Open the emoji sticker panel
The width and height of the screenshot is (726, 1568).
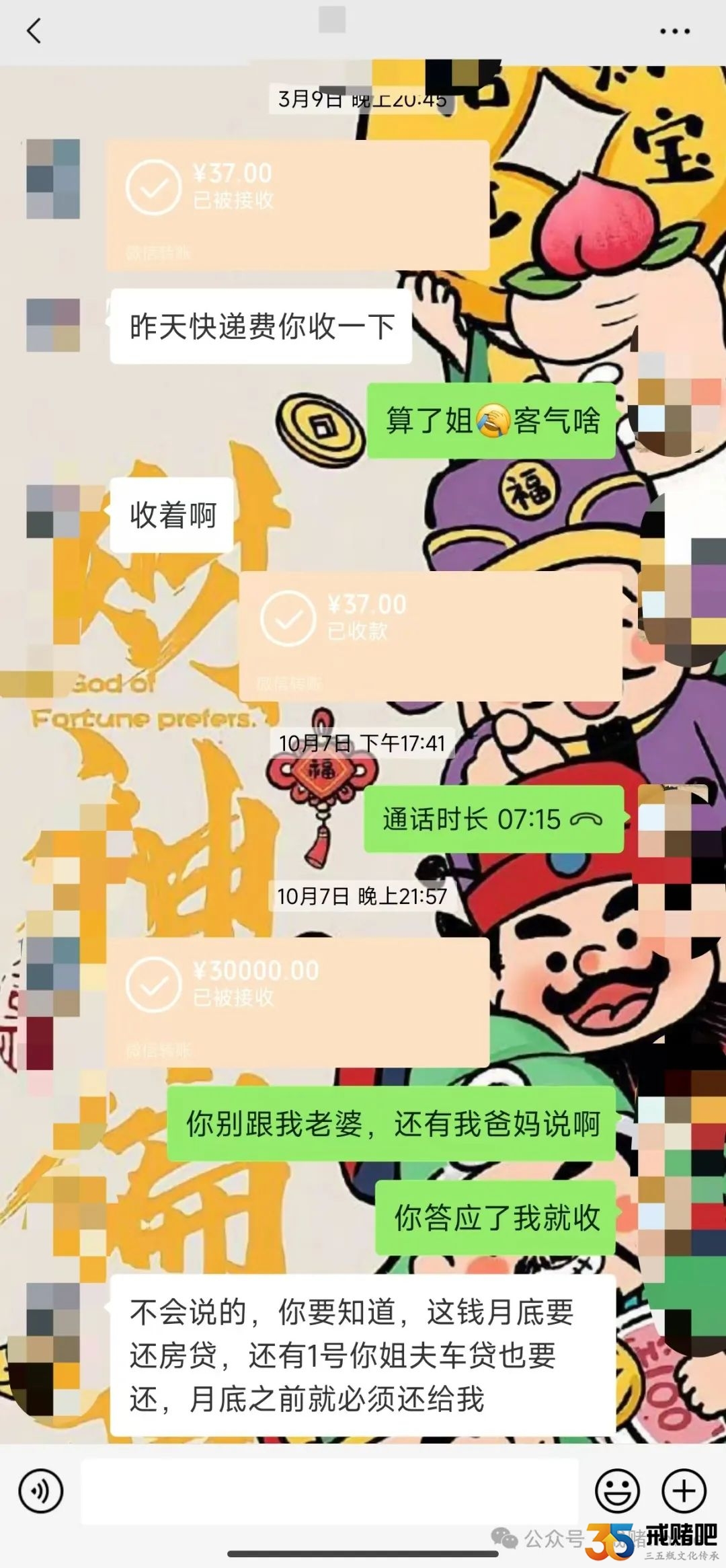click(x=616, y=1491)
